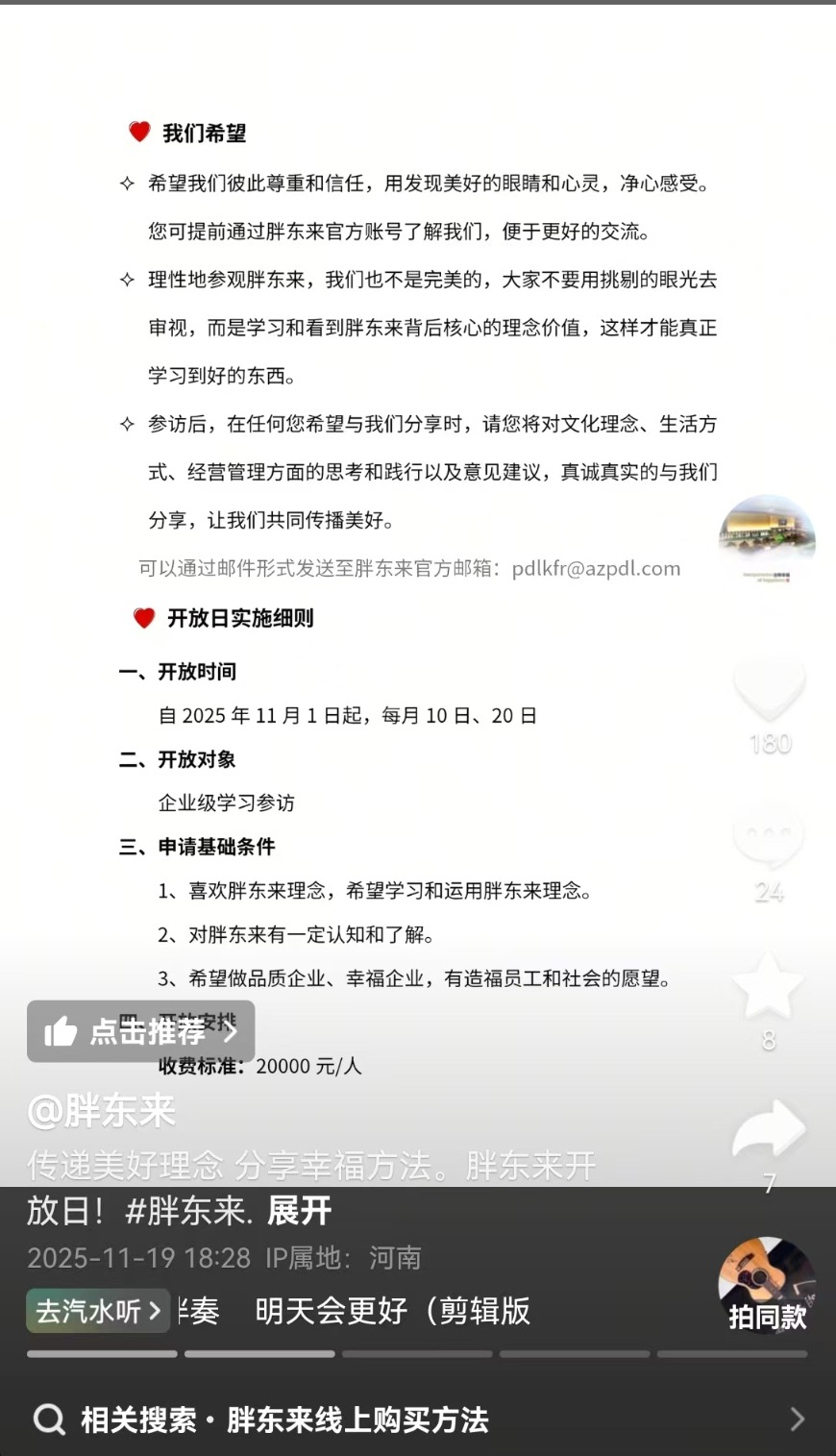
Task: Like this post with the heart
Action: coord(769,690)
